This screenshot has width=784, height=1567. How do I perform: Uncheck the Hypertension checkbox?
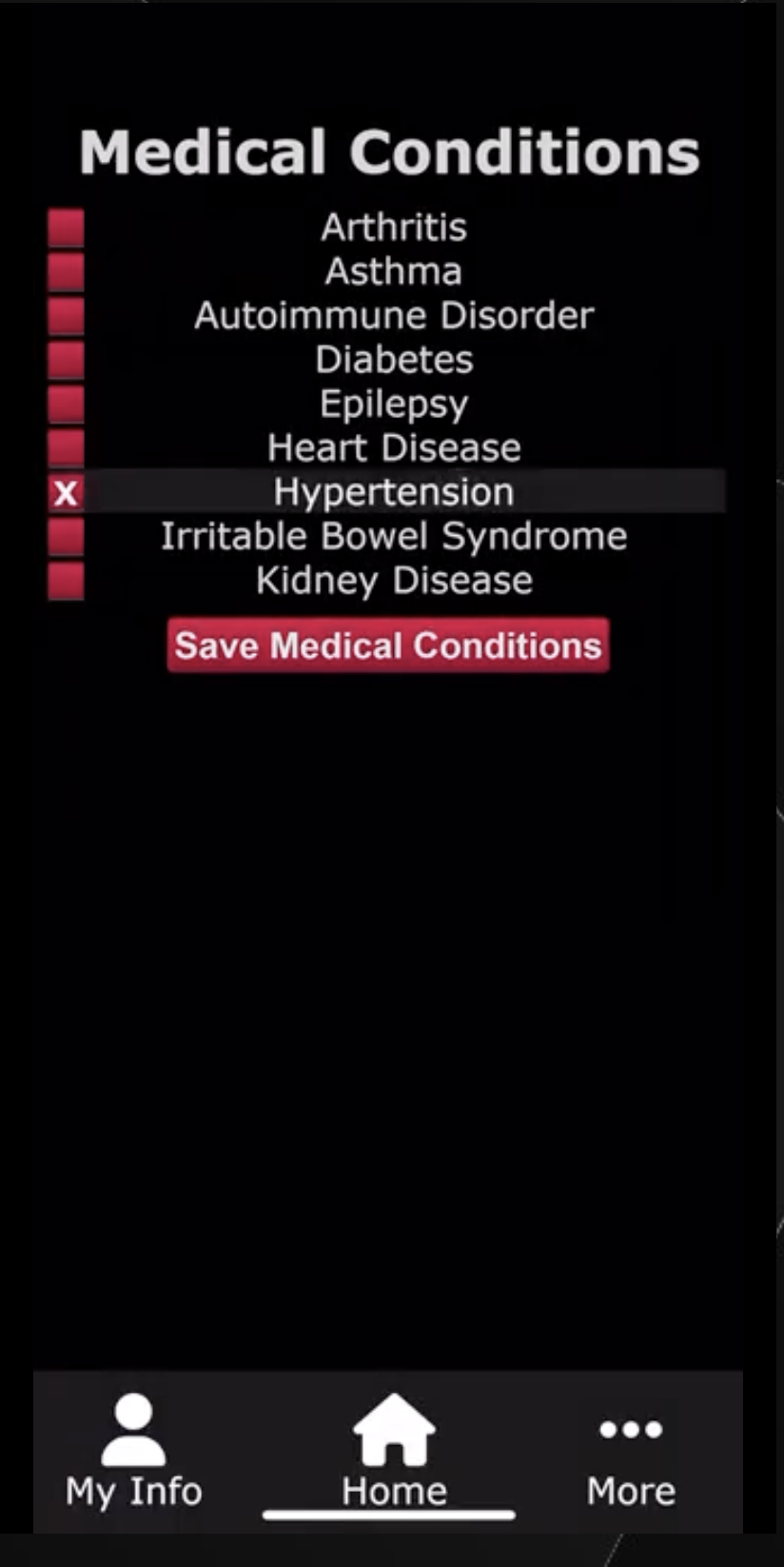coord(67,492)
